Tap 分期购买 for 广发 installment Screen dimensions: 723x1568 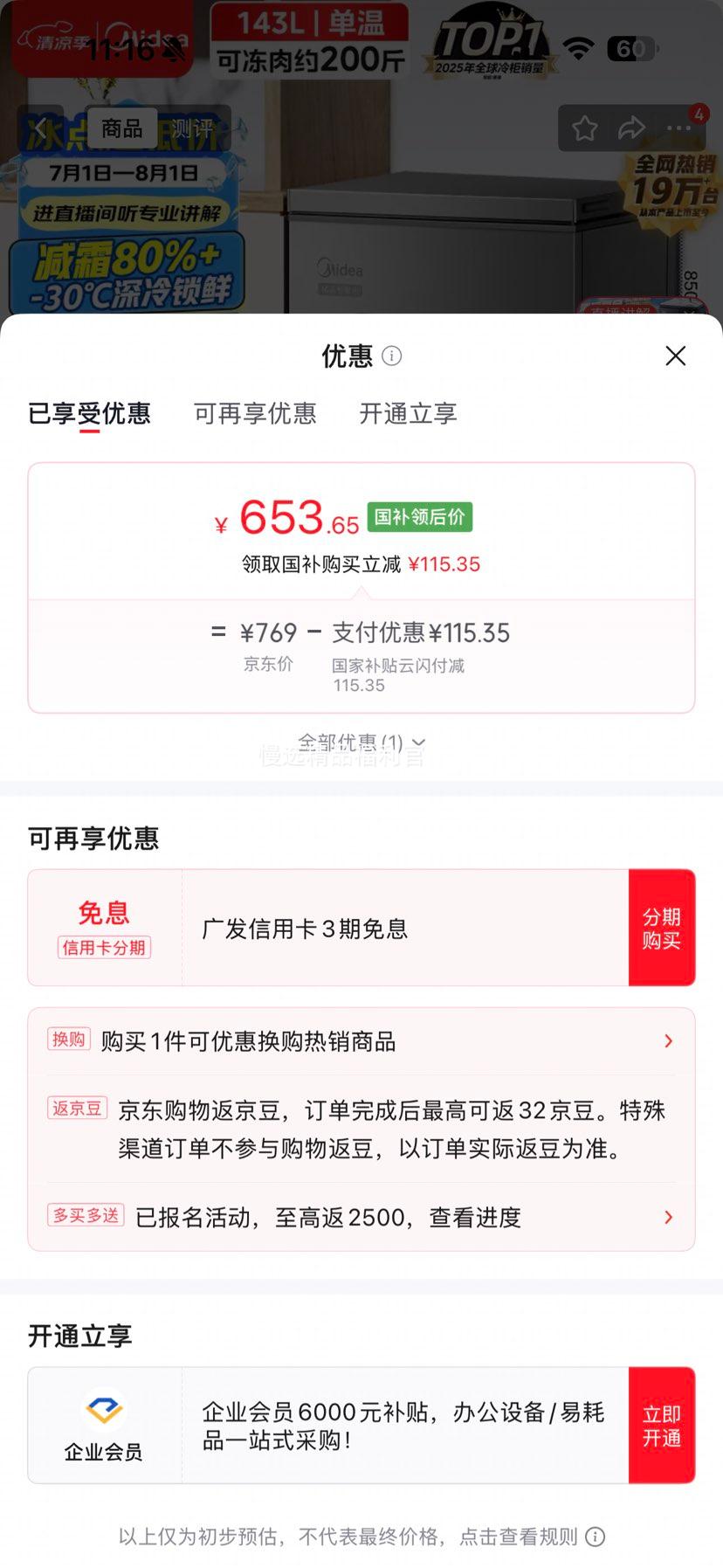point(662,928)
